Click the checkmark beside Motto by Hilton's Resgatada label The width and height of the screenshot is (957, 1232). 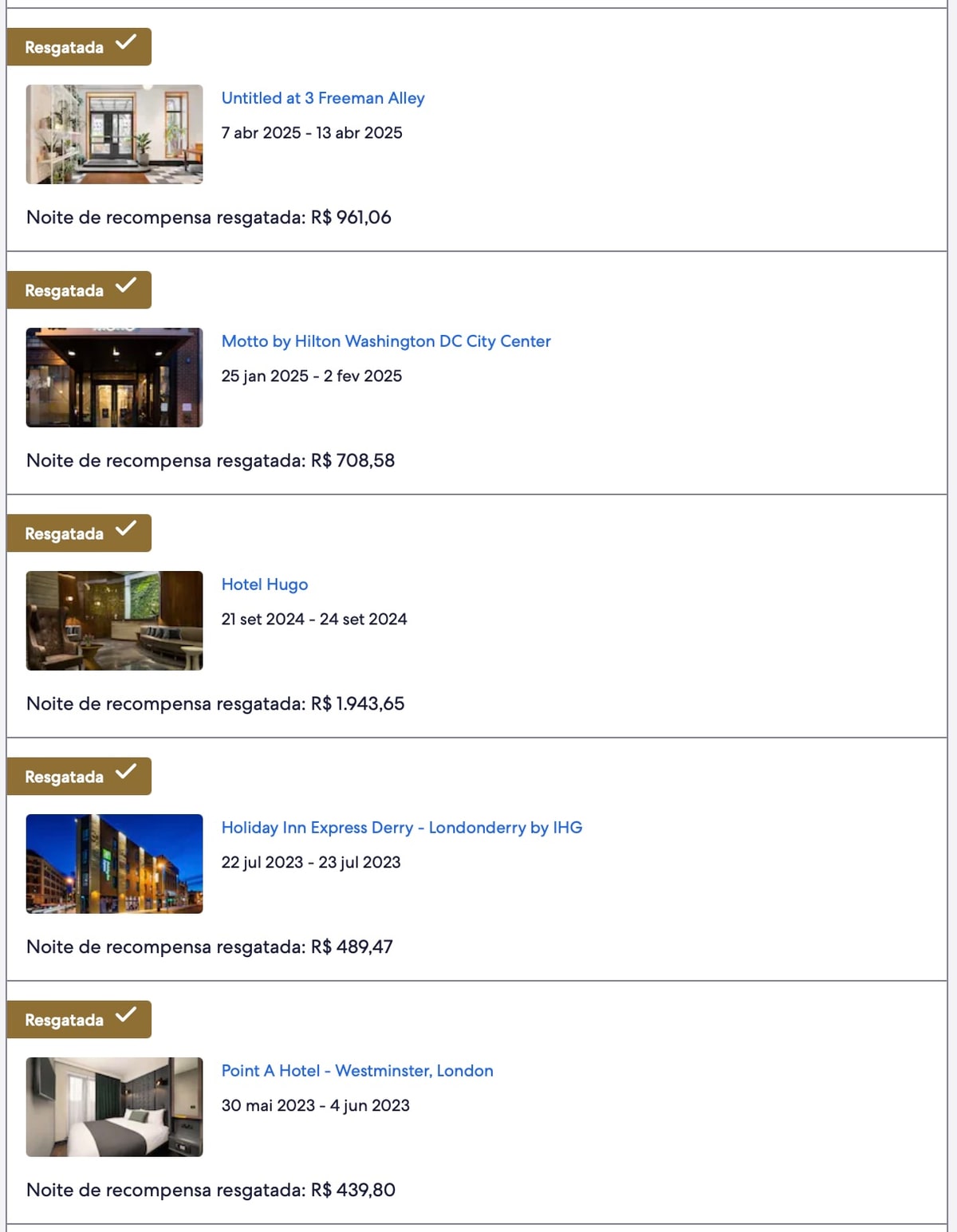point(128,289)
